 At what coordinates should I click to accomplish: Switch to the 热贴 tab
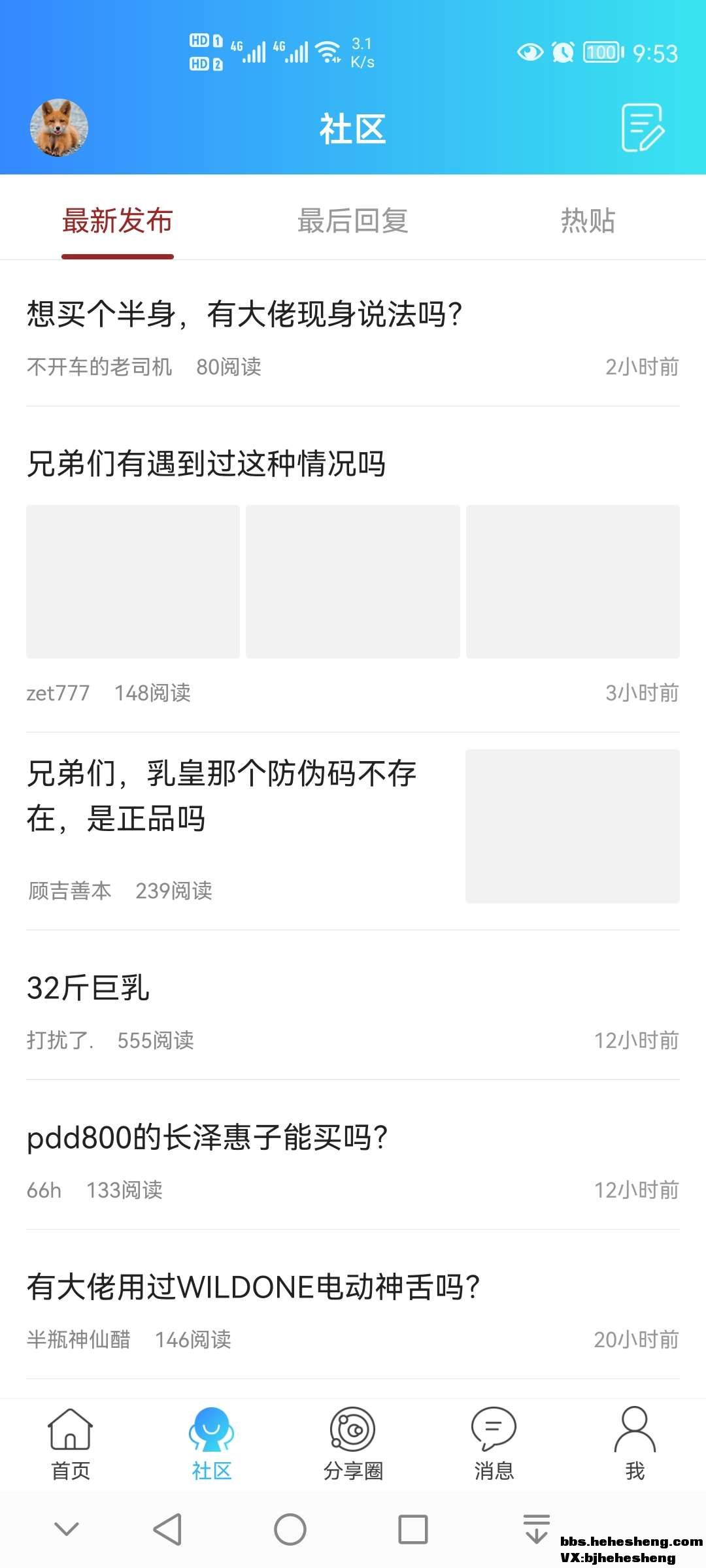click(588, 221)
